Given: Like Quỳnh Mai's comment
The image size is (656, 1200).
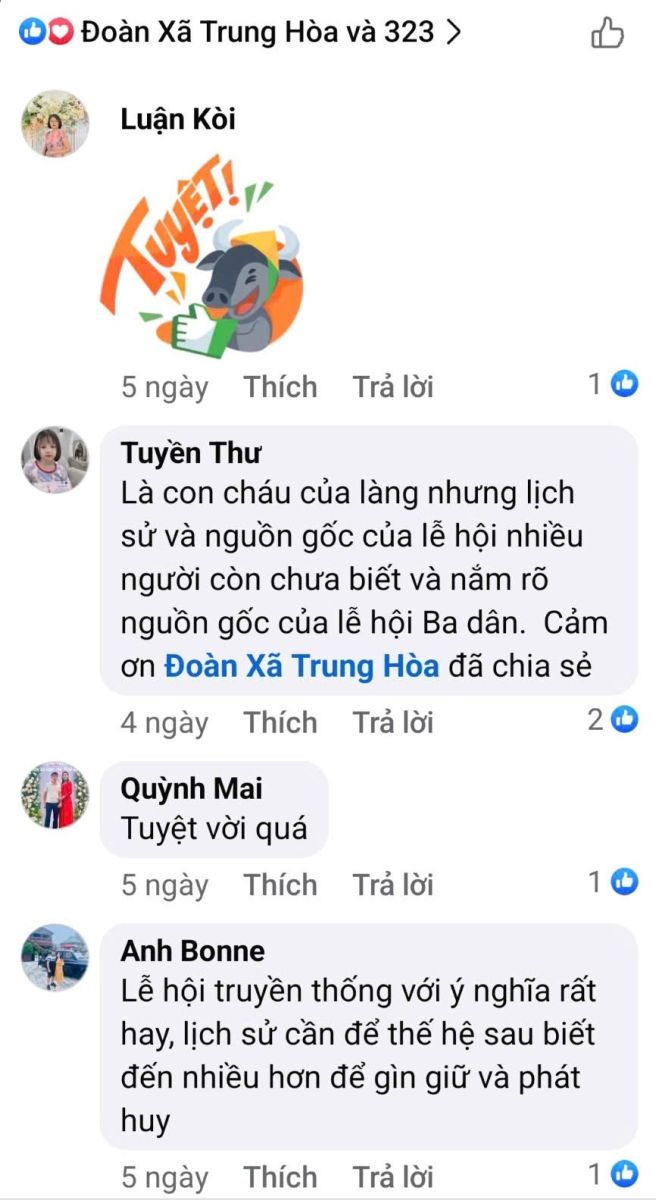Looking at the screenshot, I should (280, 884).
